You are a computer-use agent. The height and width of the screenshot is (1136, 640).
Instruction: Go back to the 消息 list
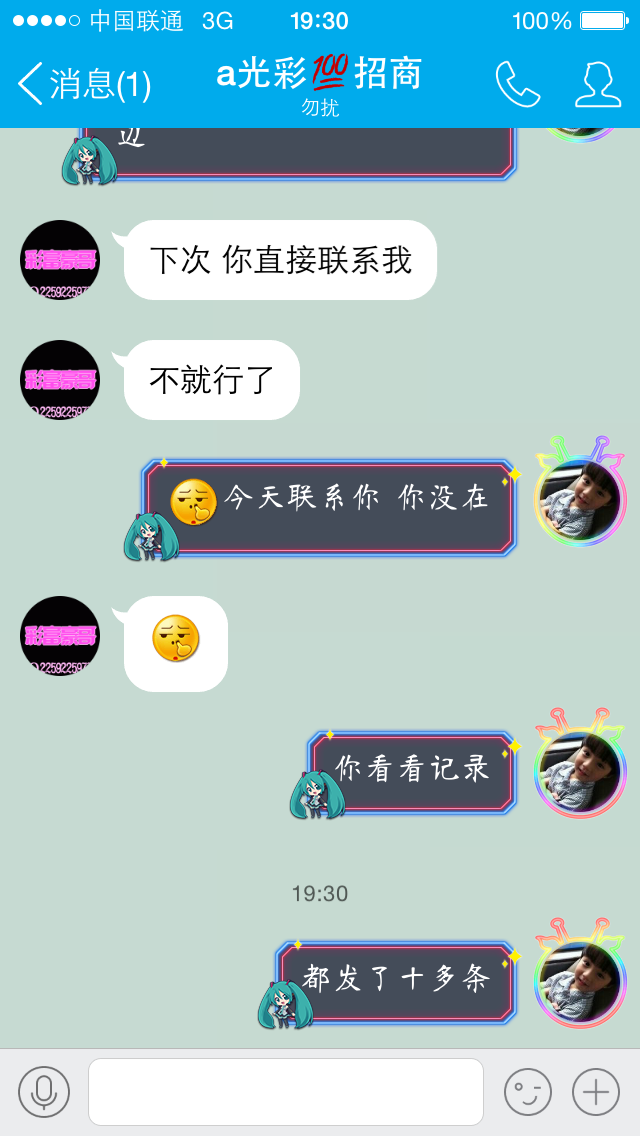click(x=84, y=84)
